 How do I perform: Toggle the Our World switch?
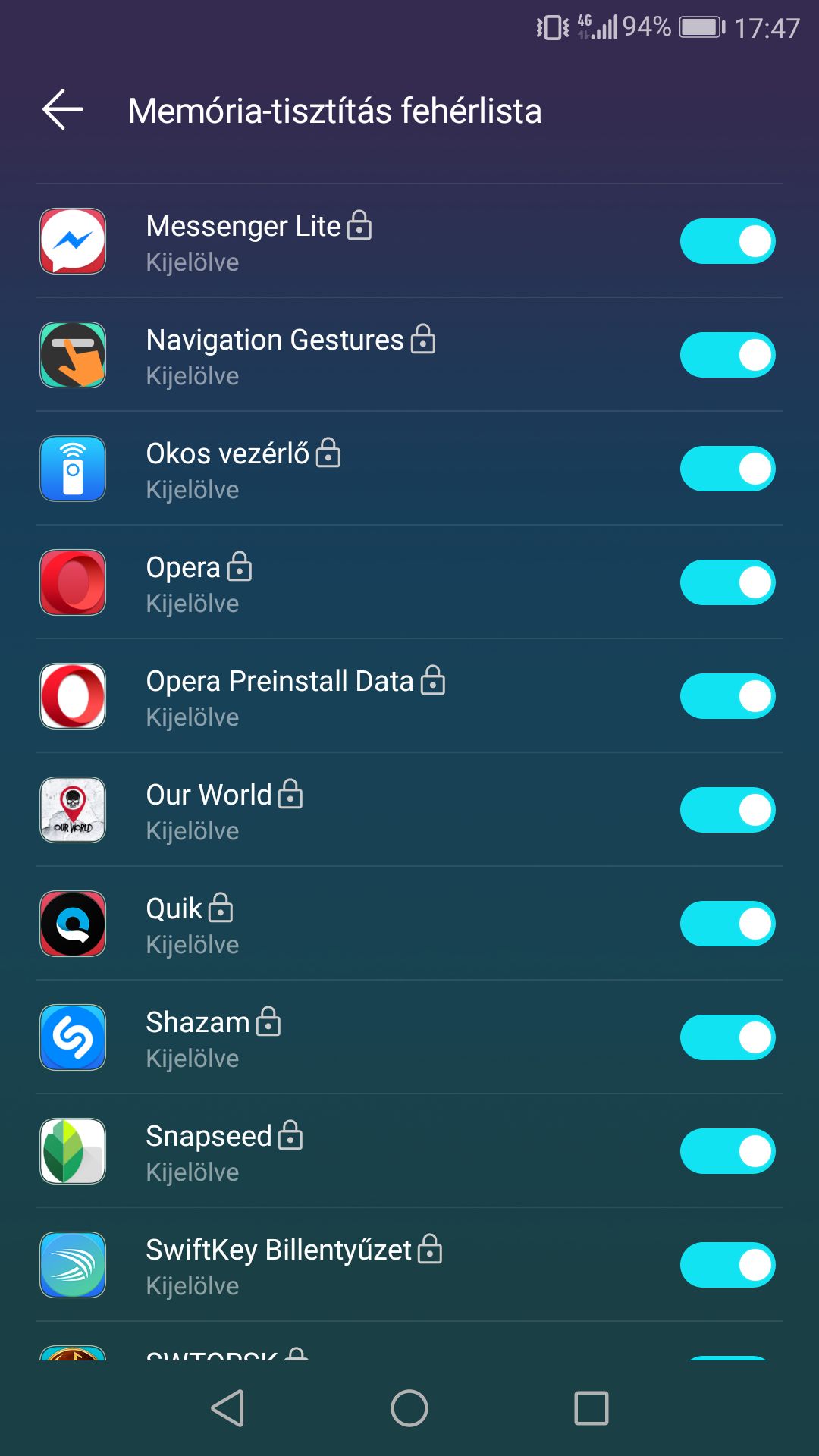click(727, 810)
